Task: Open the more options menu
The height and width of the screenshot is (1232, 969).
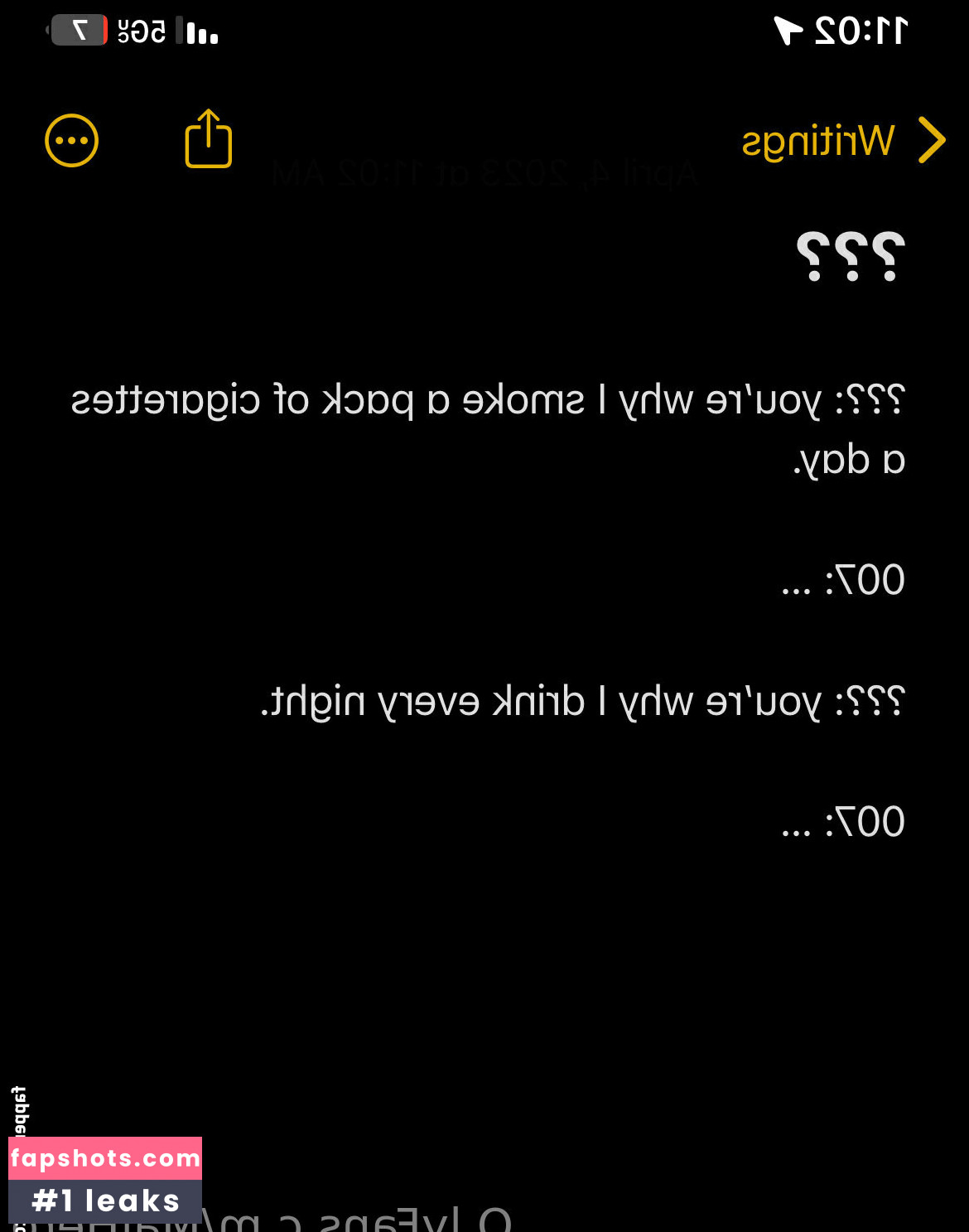Action: 72,141
